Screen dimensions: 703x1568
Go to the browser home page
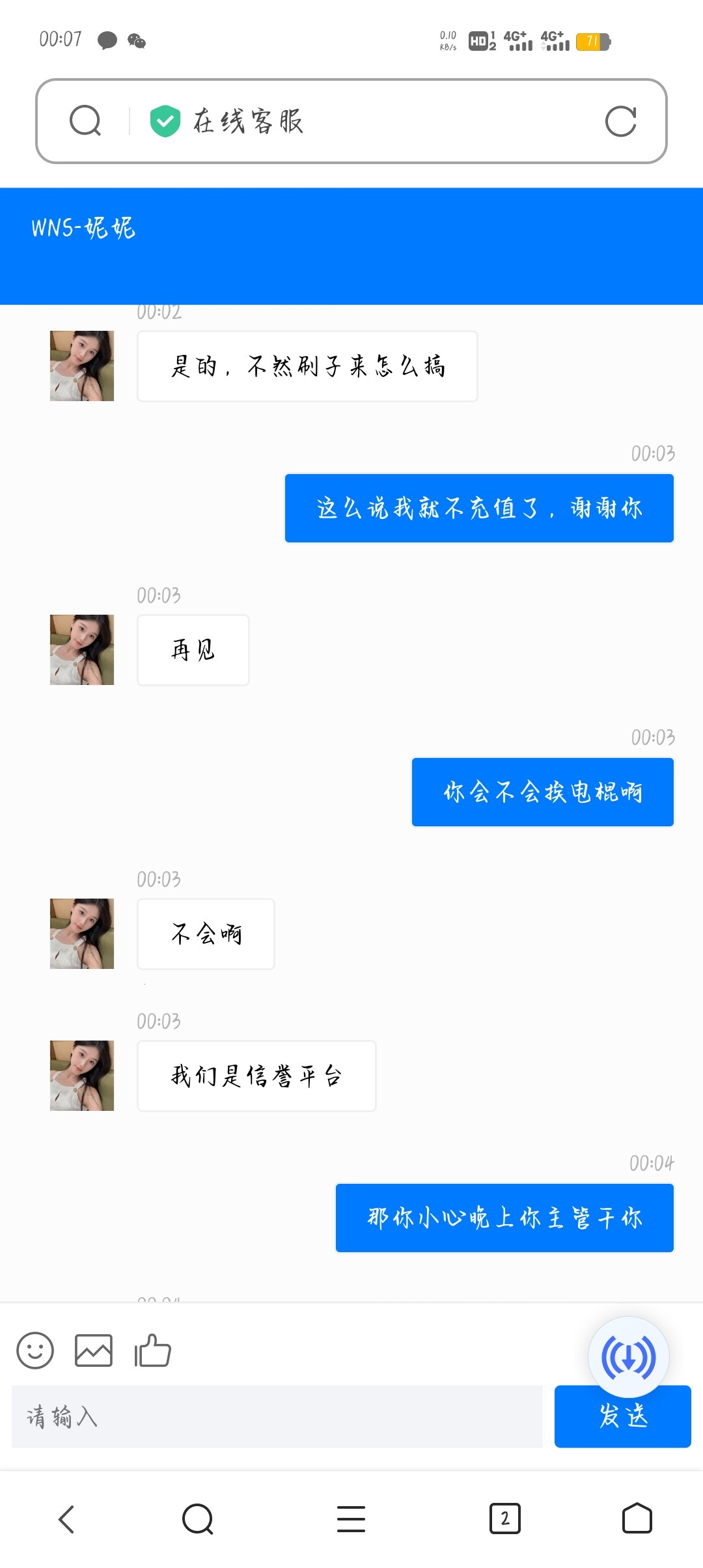click(637, 1519)
